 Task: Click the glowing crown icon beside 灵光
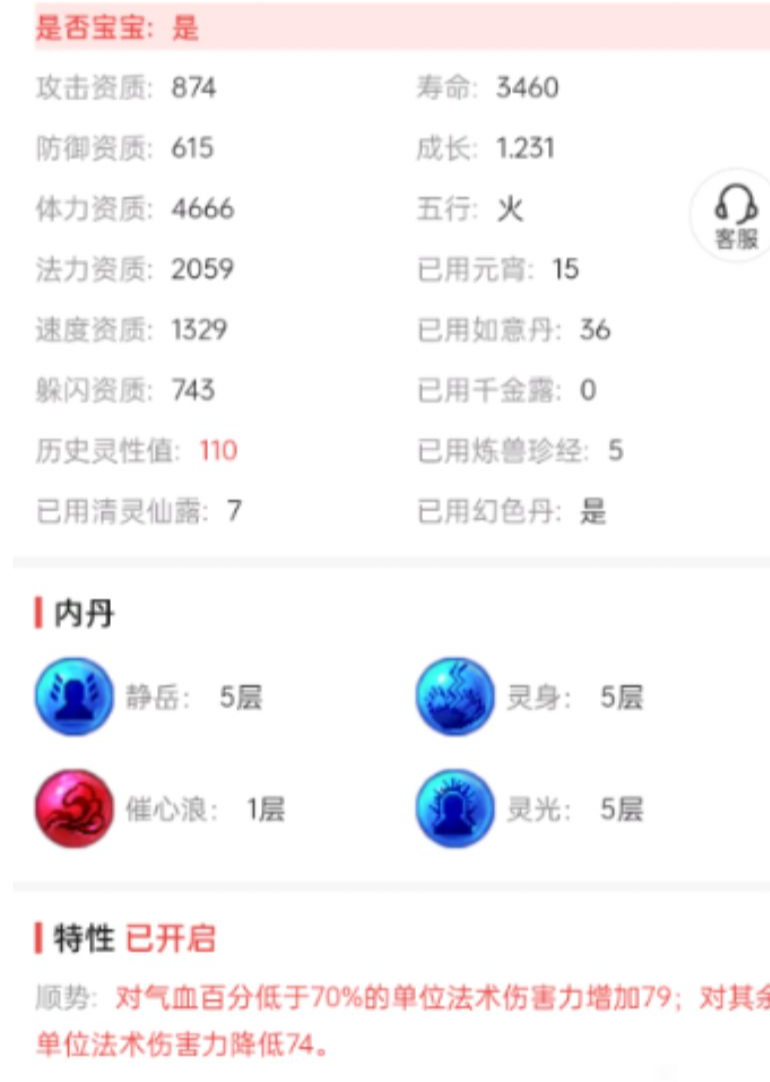click(x=455, y=808)
